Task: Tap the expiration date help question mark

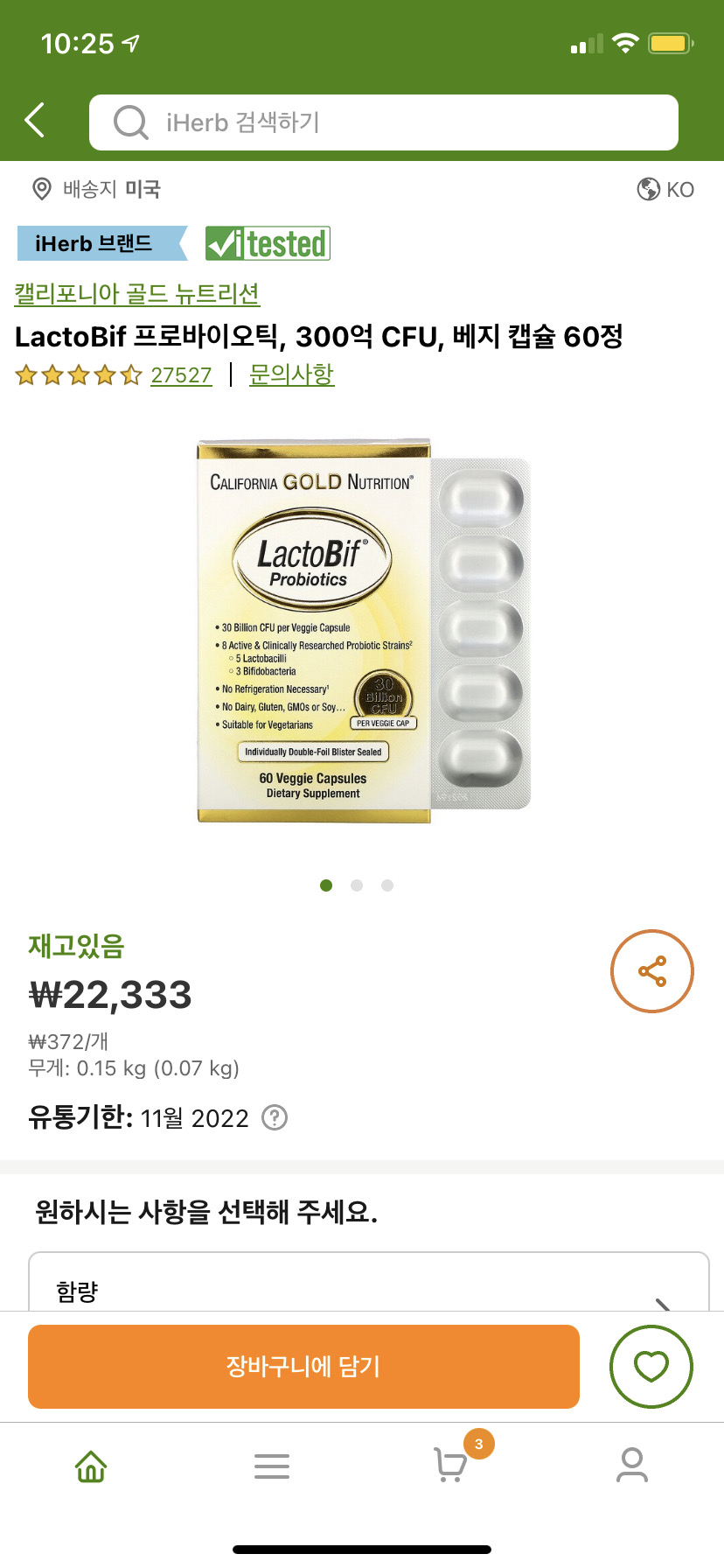Action: 275,1117
